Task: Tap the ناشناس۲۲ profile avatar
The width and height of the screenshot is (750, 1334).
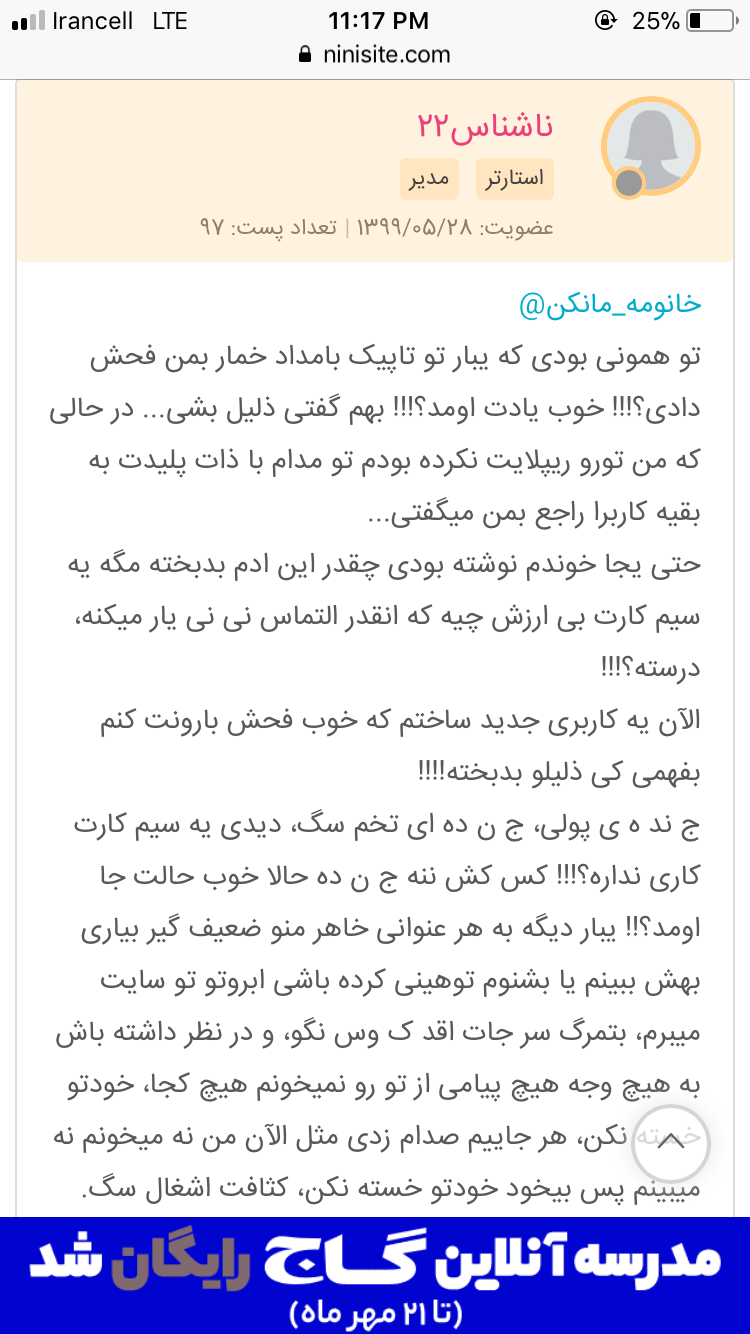Action: tap(650, 147)
